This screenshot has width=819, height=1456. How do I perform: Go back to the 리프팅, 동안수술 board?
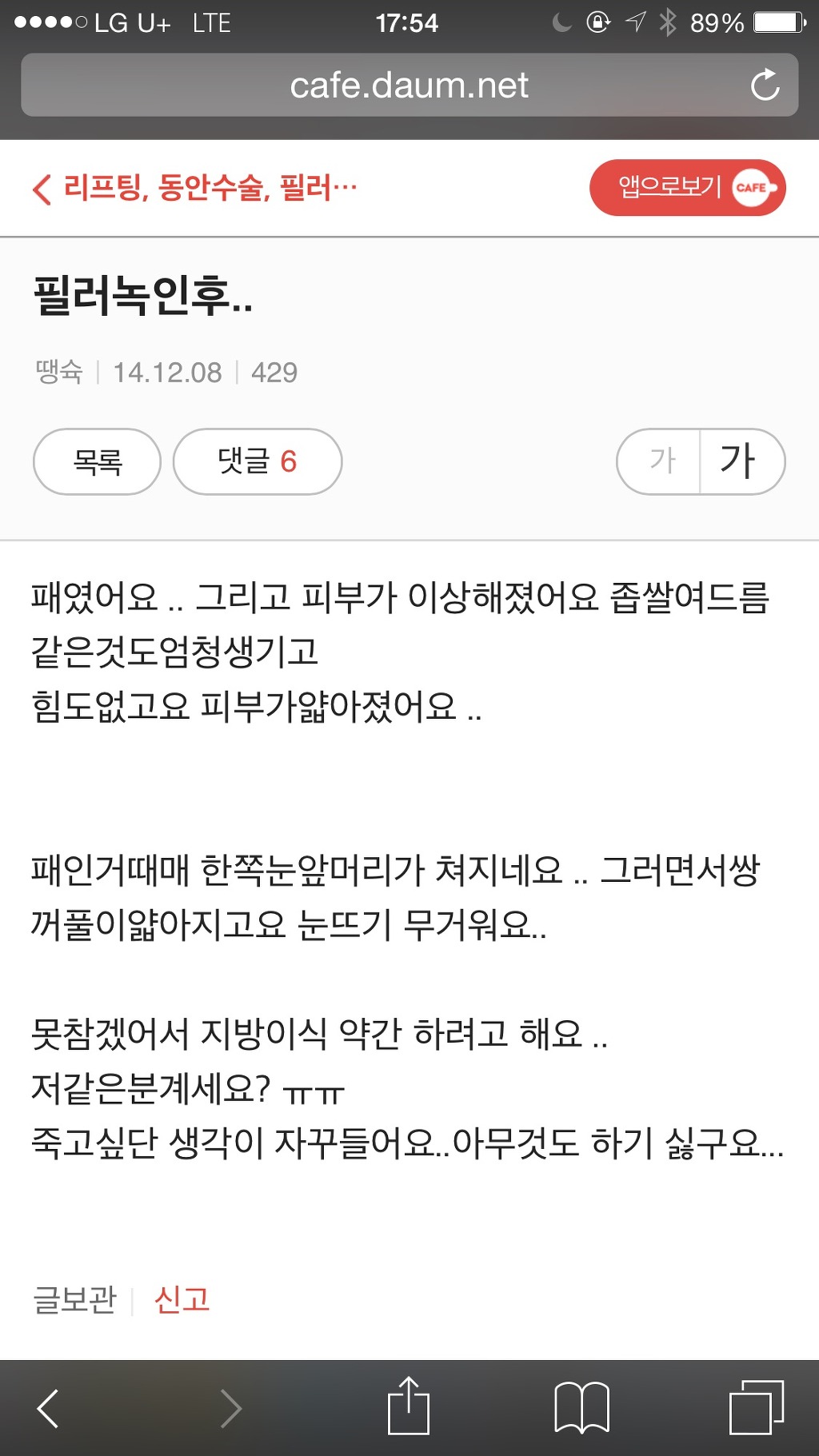[194, 189]
